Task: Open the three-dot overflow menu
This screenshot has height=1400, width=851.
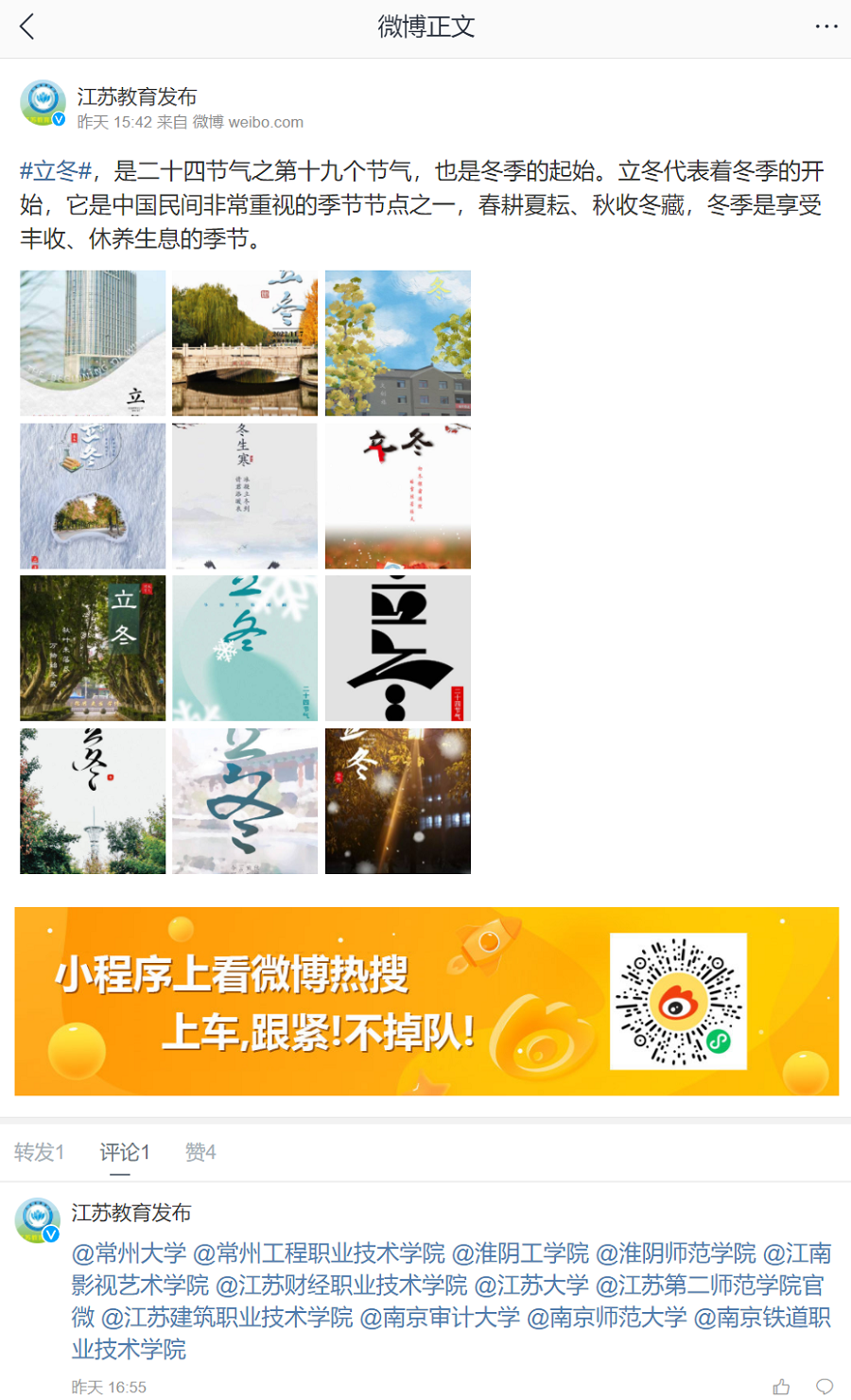Action: 826,26
